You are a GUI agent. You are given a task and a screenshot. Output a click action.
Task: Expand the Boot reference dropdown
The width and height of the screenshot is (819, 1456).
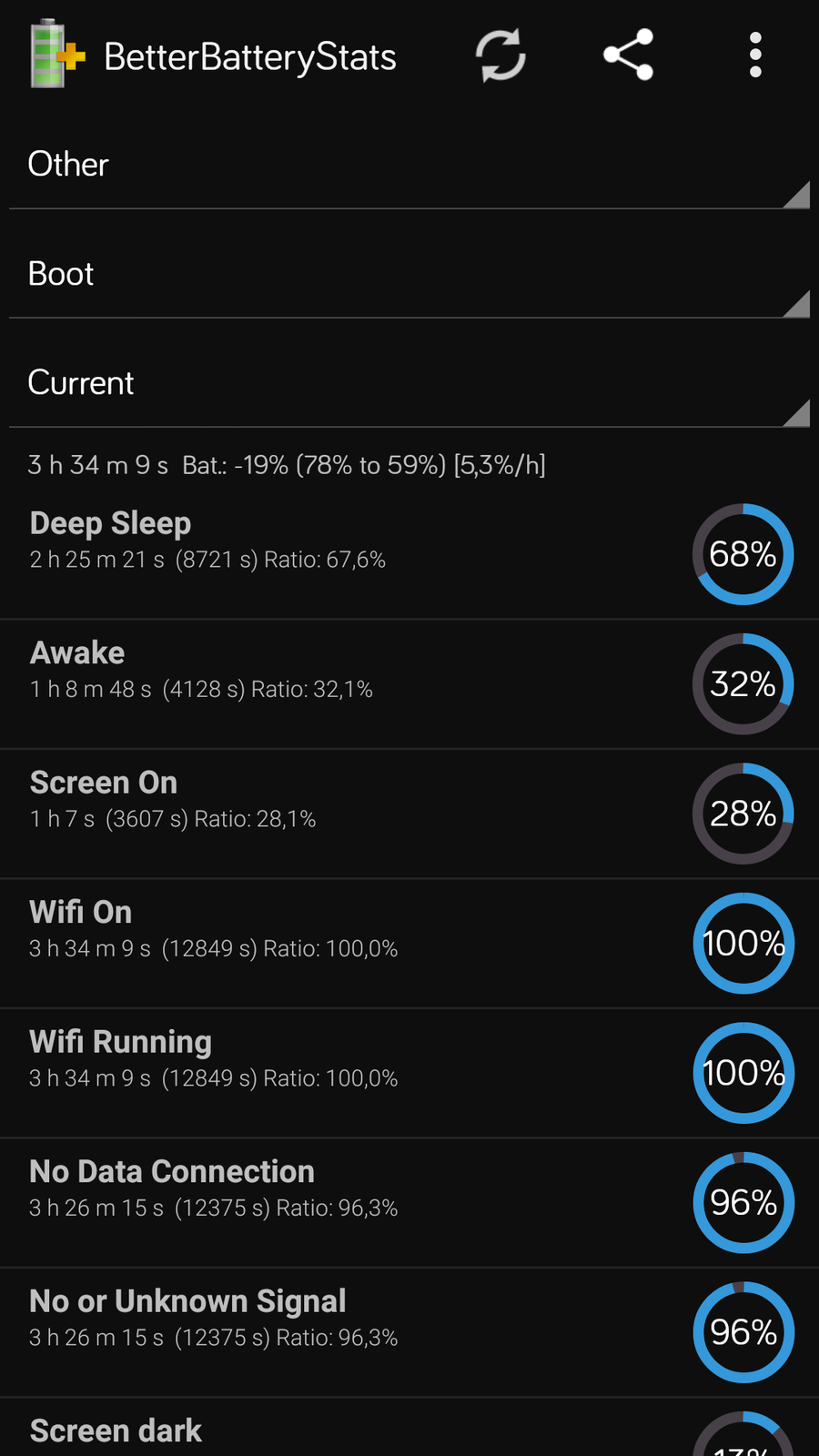[x=409, y=274]
